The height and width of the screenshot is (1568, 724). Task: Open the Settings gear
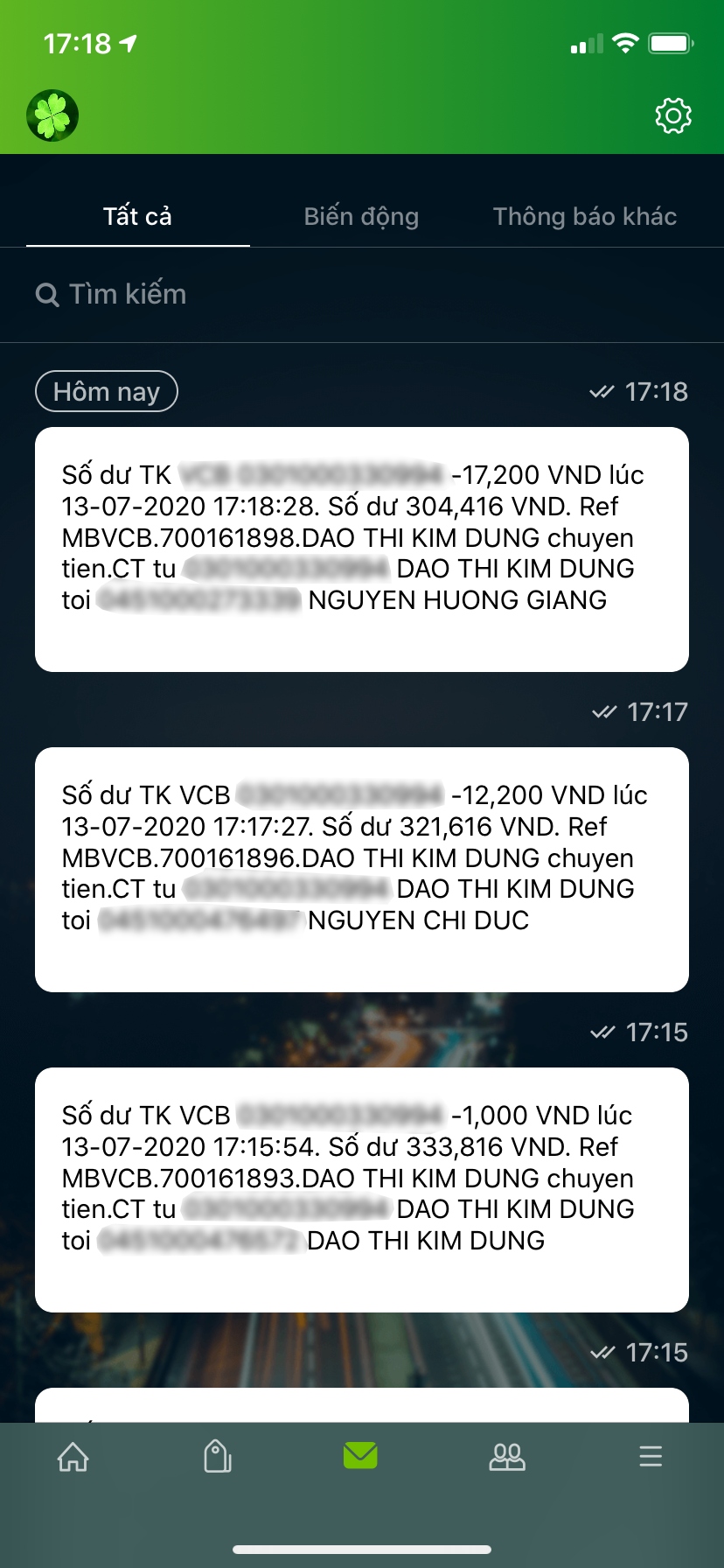(673, 114)
